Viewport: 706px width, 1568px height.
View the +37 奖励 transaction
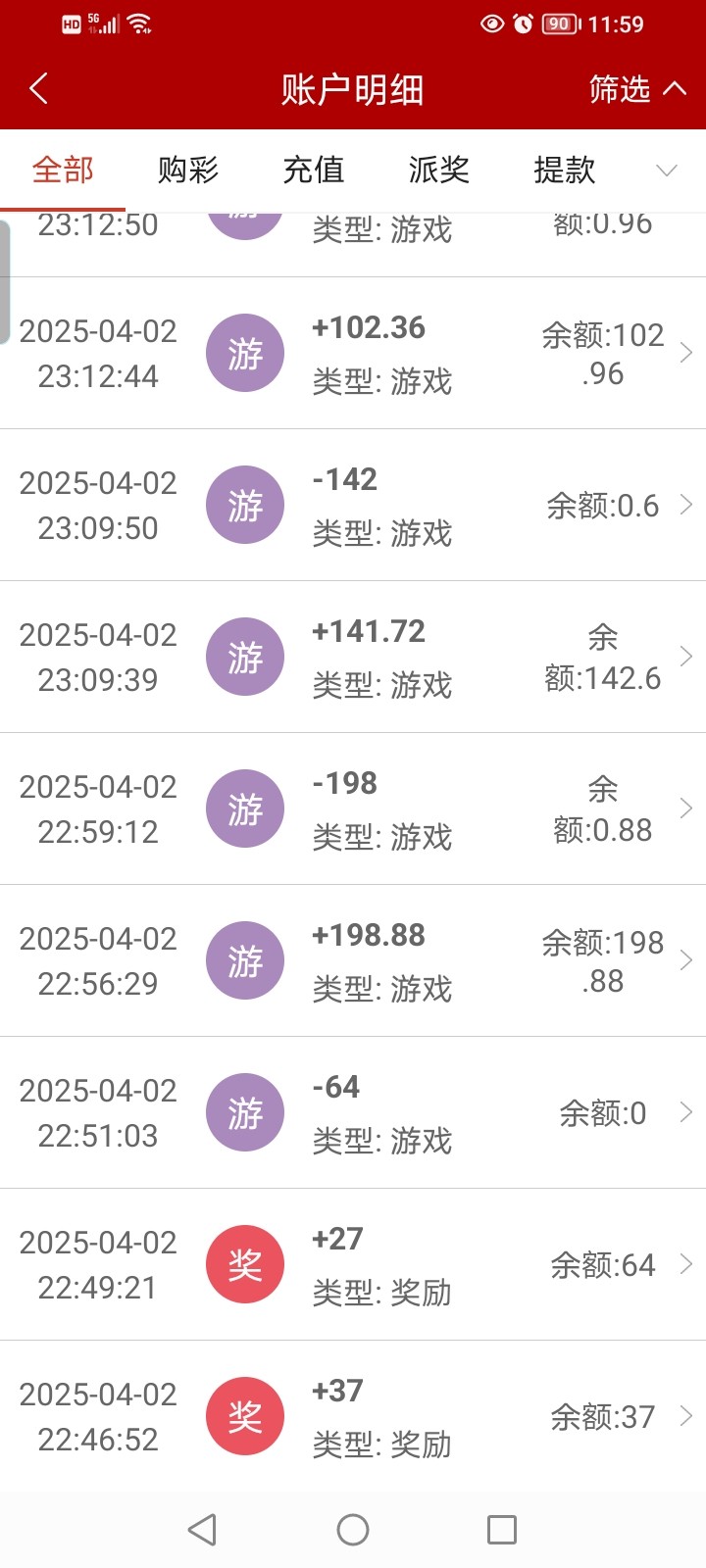click(353, 1416)
